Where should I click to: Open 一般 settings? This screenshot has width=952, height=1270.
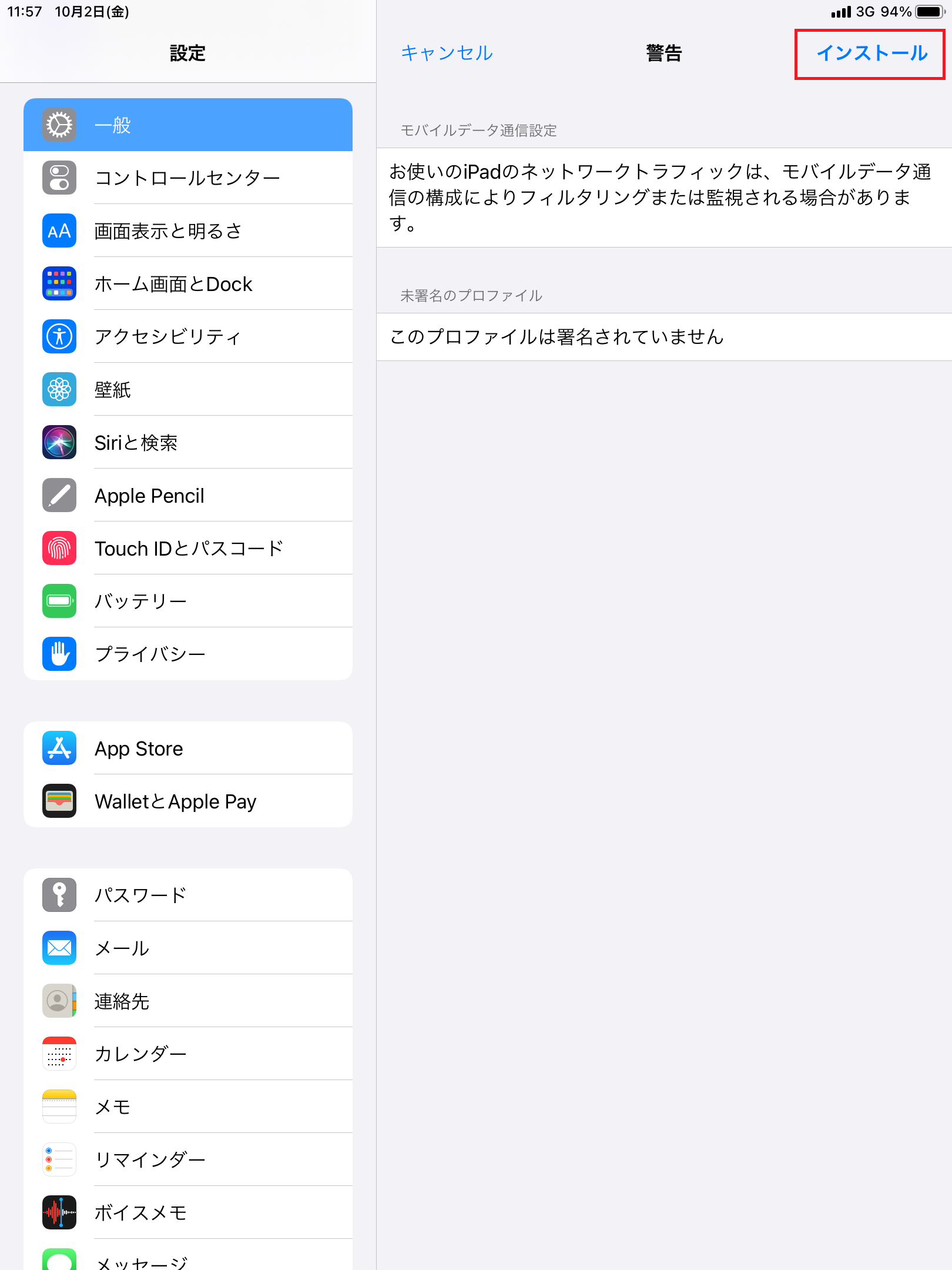point(188,125)
